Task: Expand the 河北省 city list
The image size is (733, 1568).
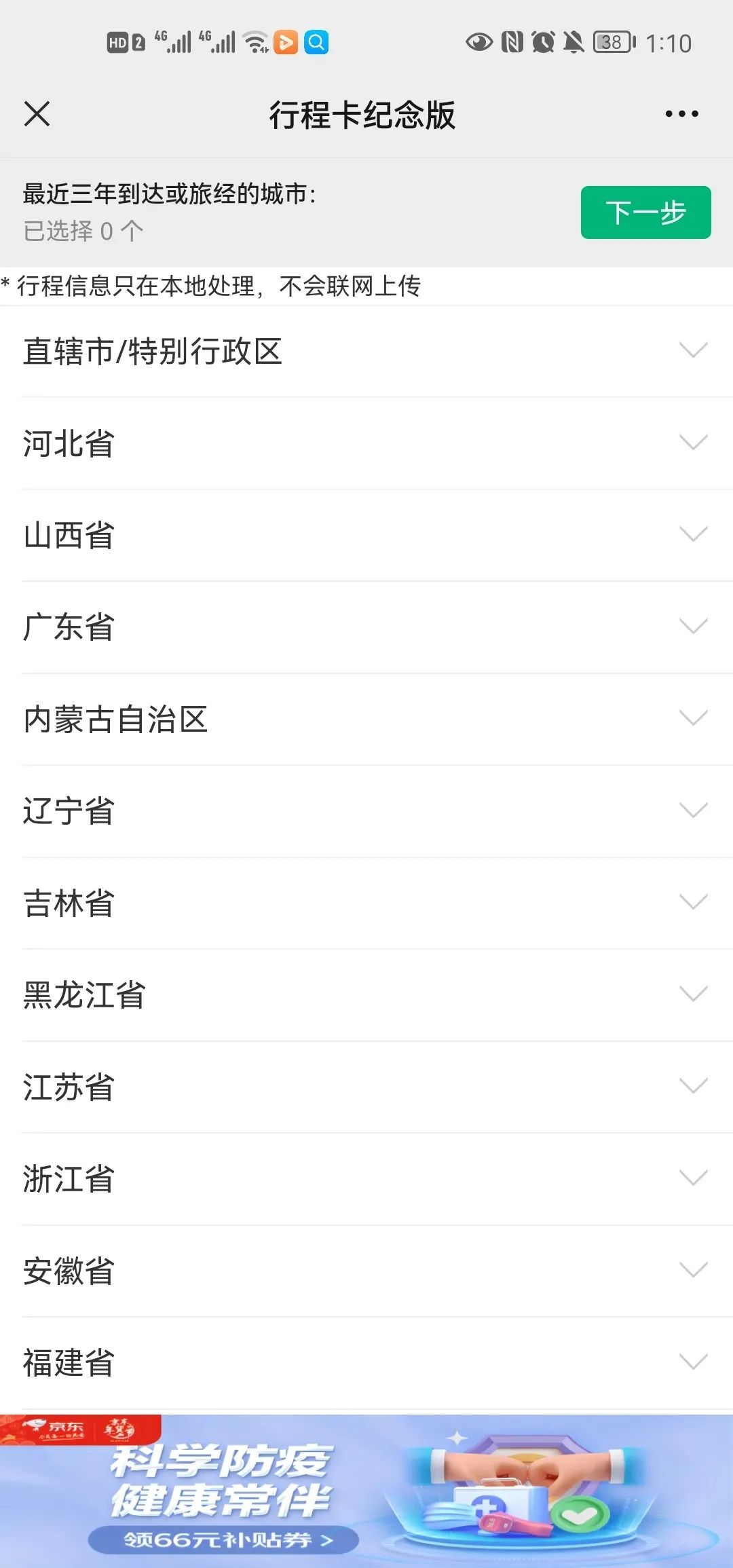Action: pos(366,443)
